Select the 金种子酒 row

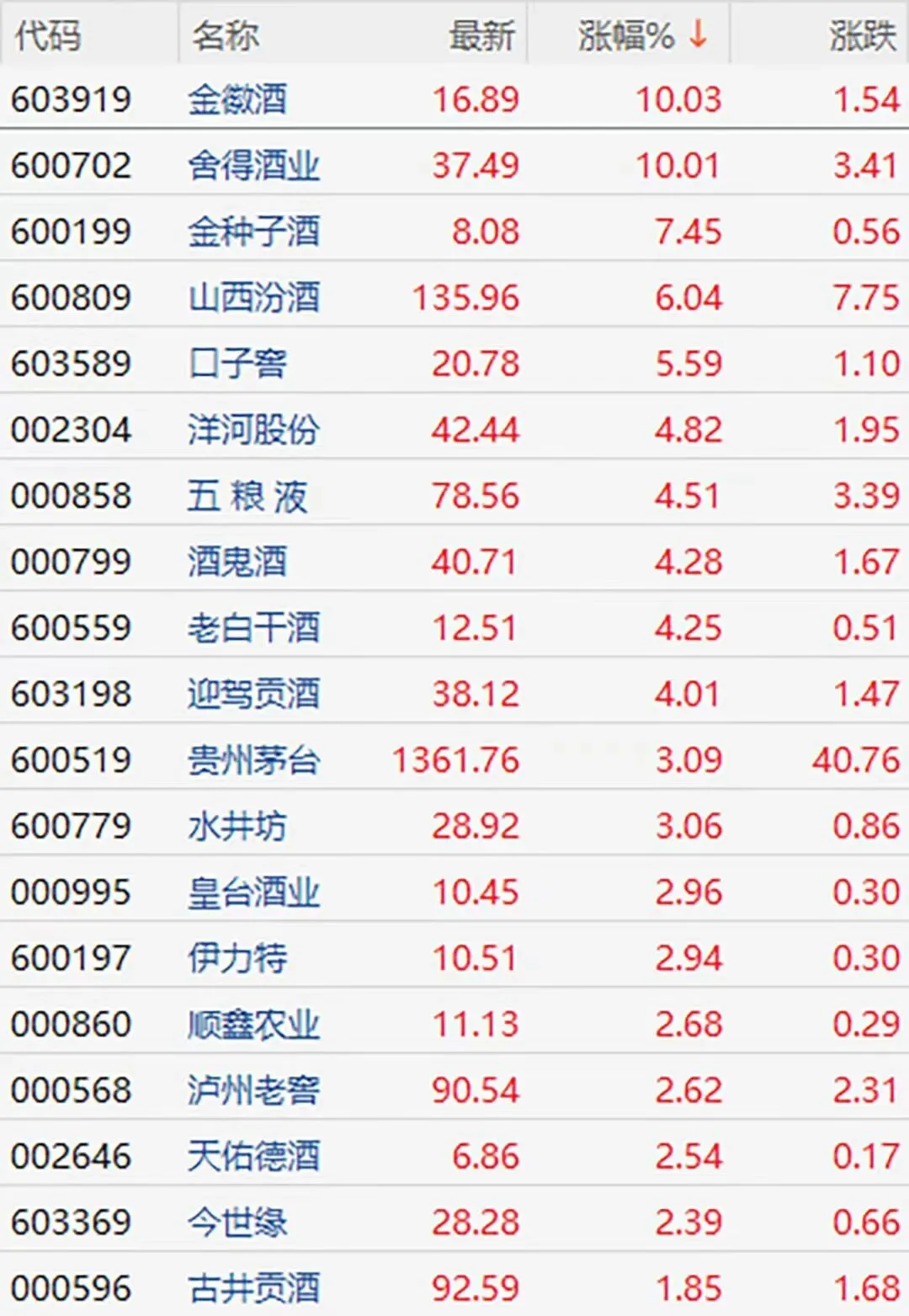[454, 231]
